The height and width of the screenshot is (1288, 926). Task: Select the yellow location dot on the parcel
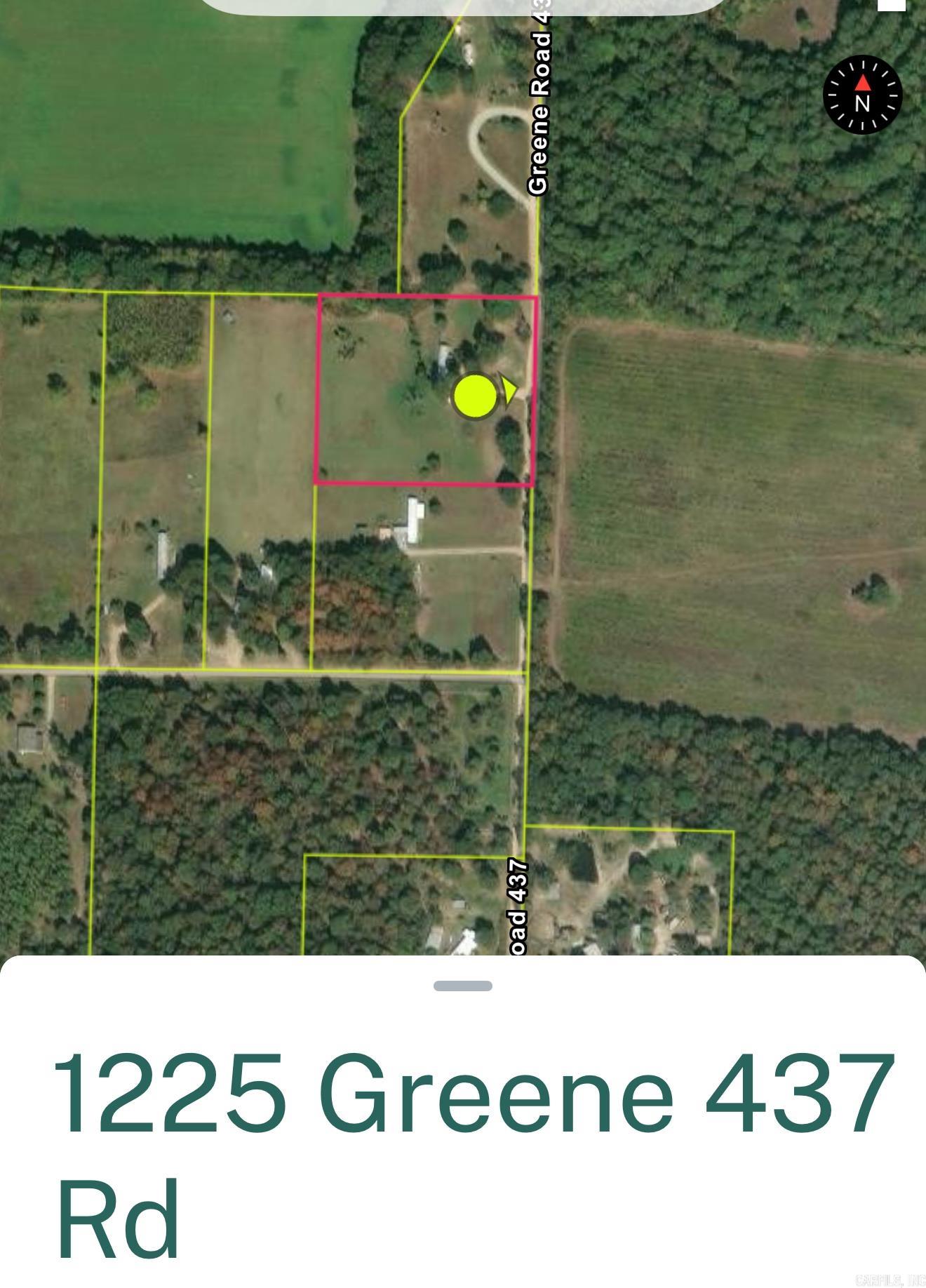tap(475, 396)
